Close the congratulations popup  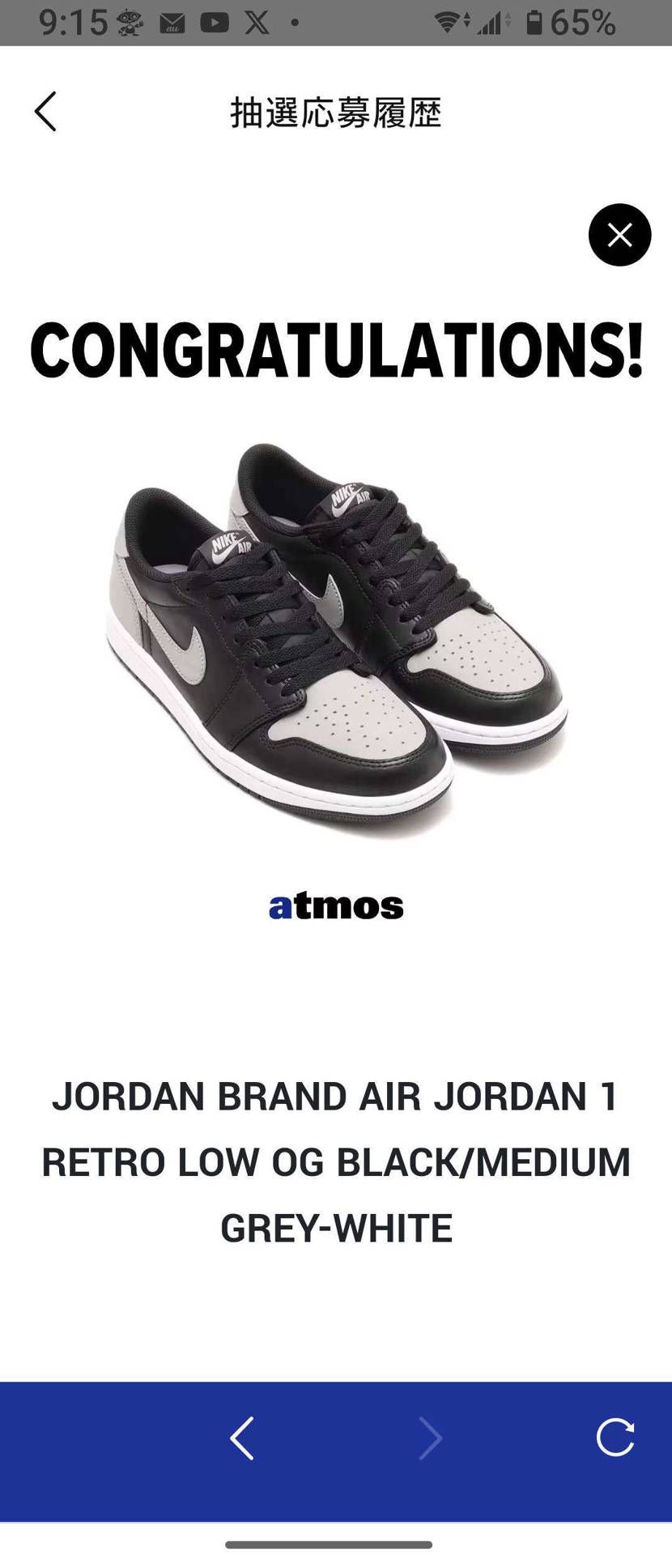coord(619,235)
